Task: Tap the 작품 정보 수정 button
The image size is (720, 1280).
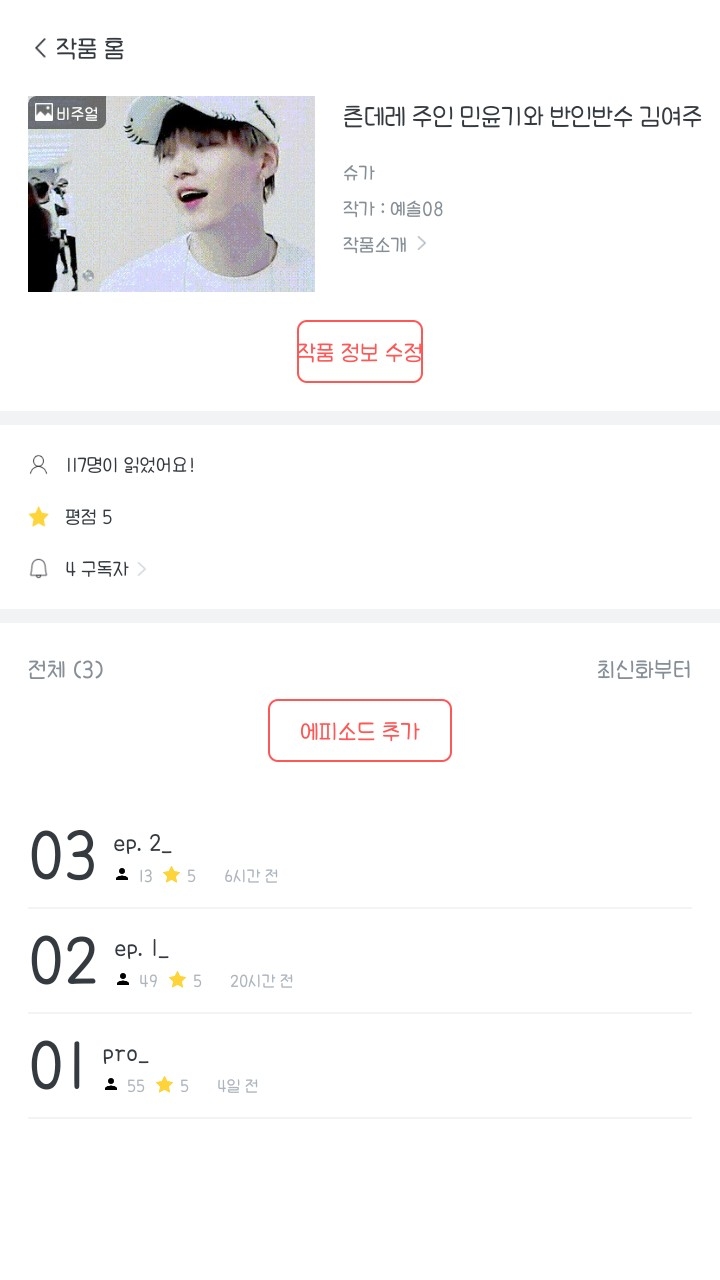Action: coord(360,352)
